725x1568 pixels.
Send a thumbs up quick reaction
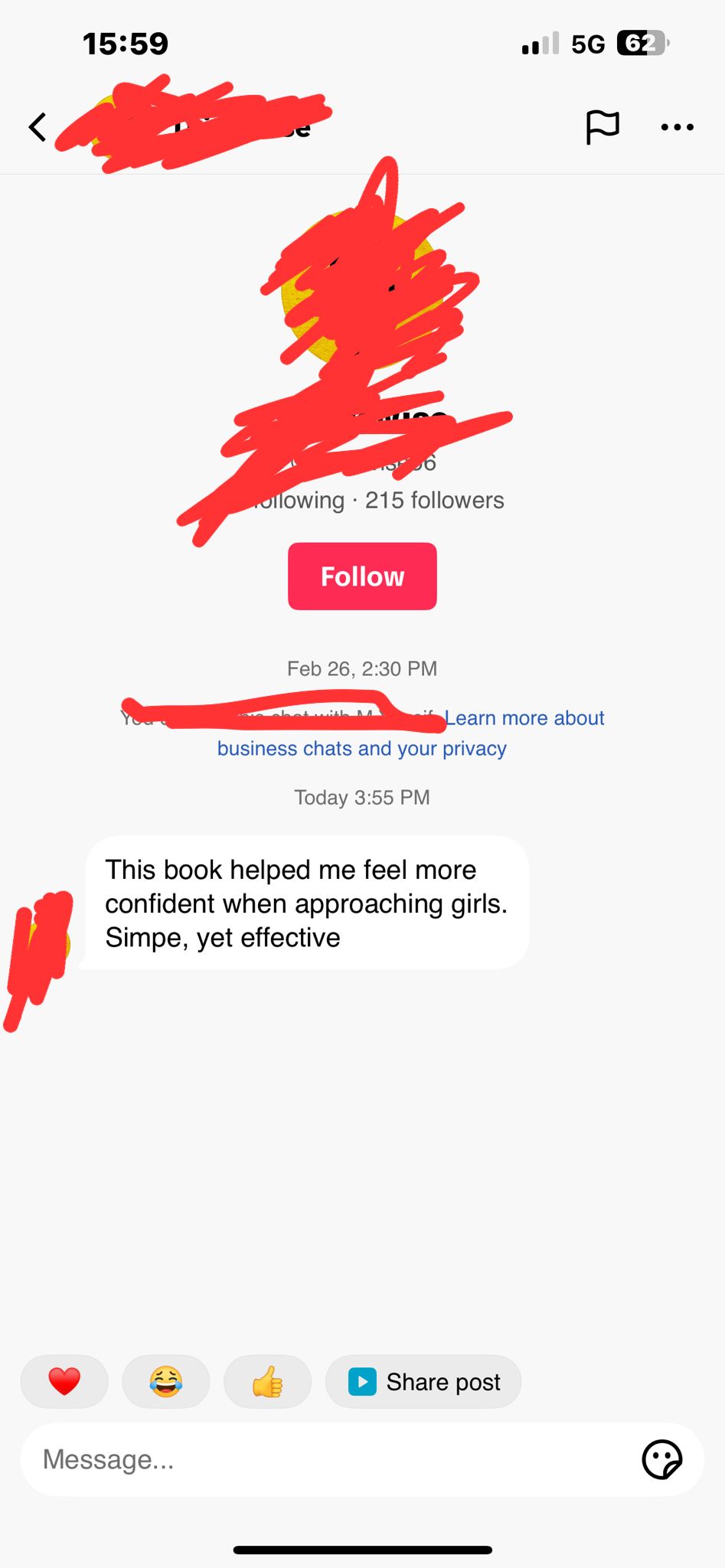267,1381
